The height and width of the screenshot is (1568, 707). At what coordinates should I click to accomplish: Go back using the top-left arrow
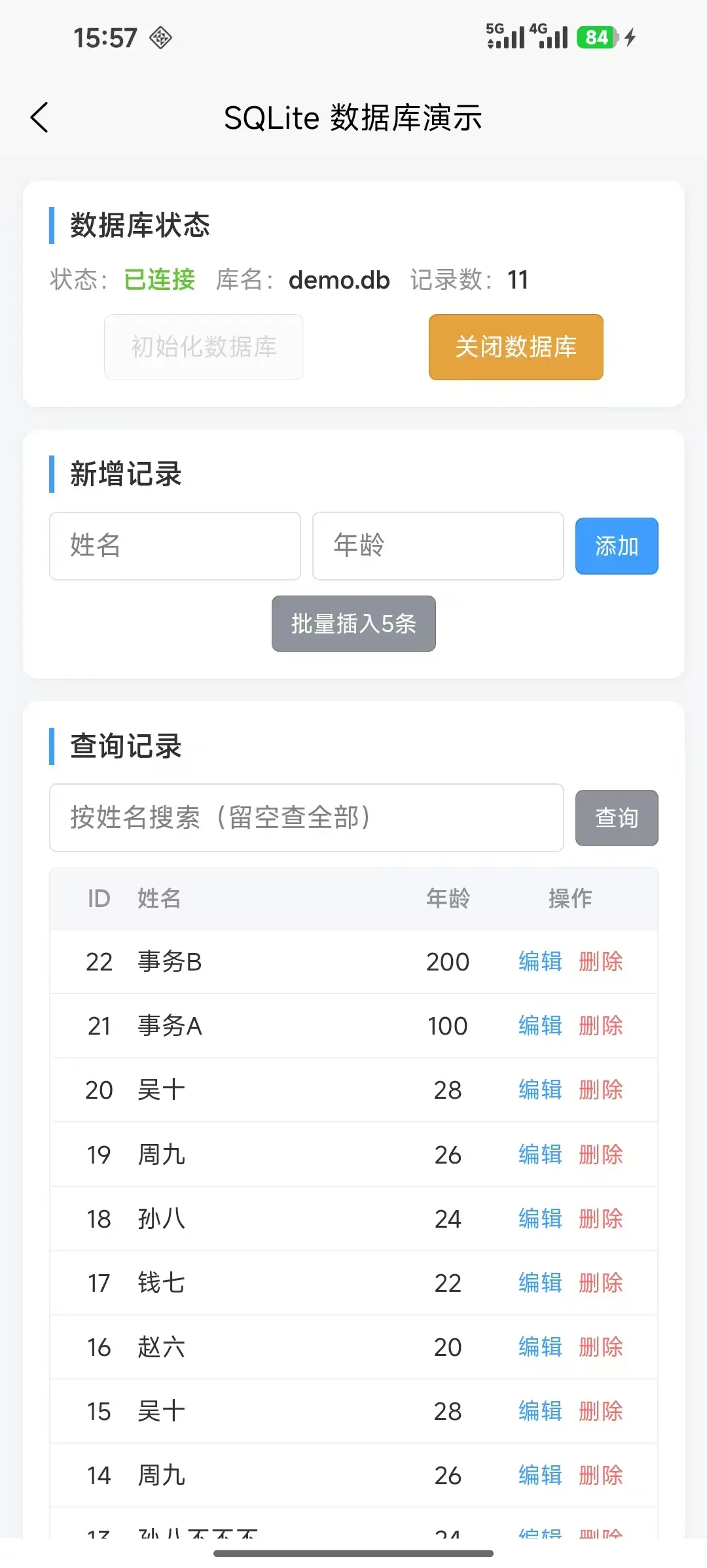coord(39,118)
